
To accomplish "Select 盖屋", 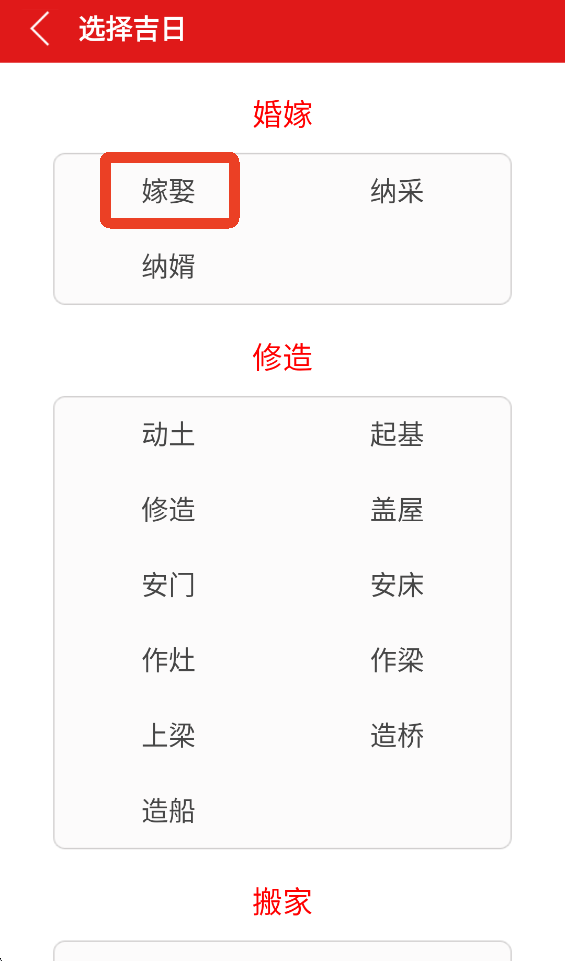I will (396, 510).
